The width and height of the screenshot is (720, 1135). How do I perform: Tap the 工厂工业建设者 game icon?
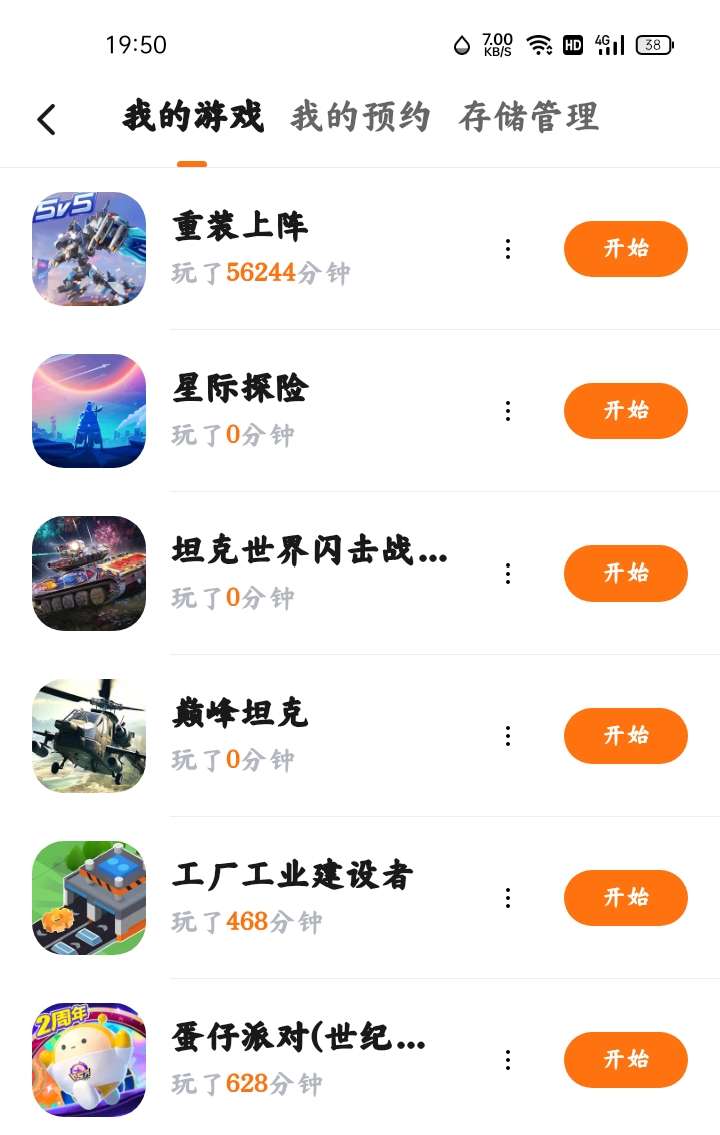point(89,898)
